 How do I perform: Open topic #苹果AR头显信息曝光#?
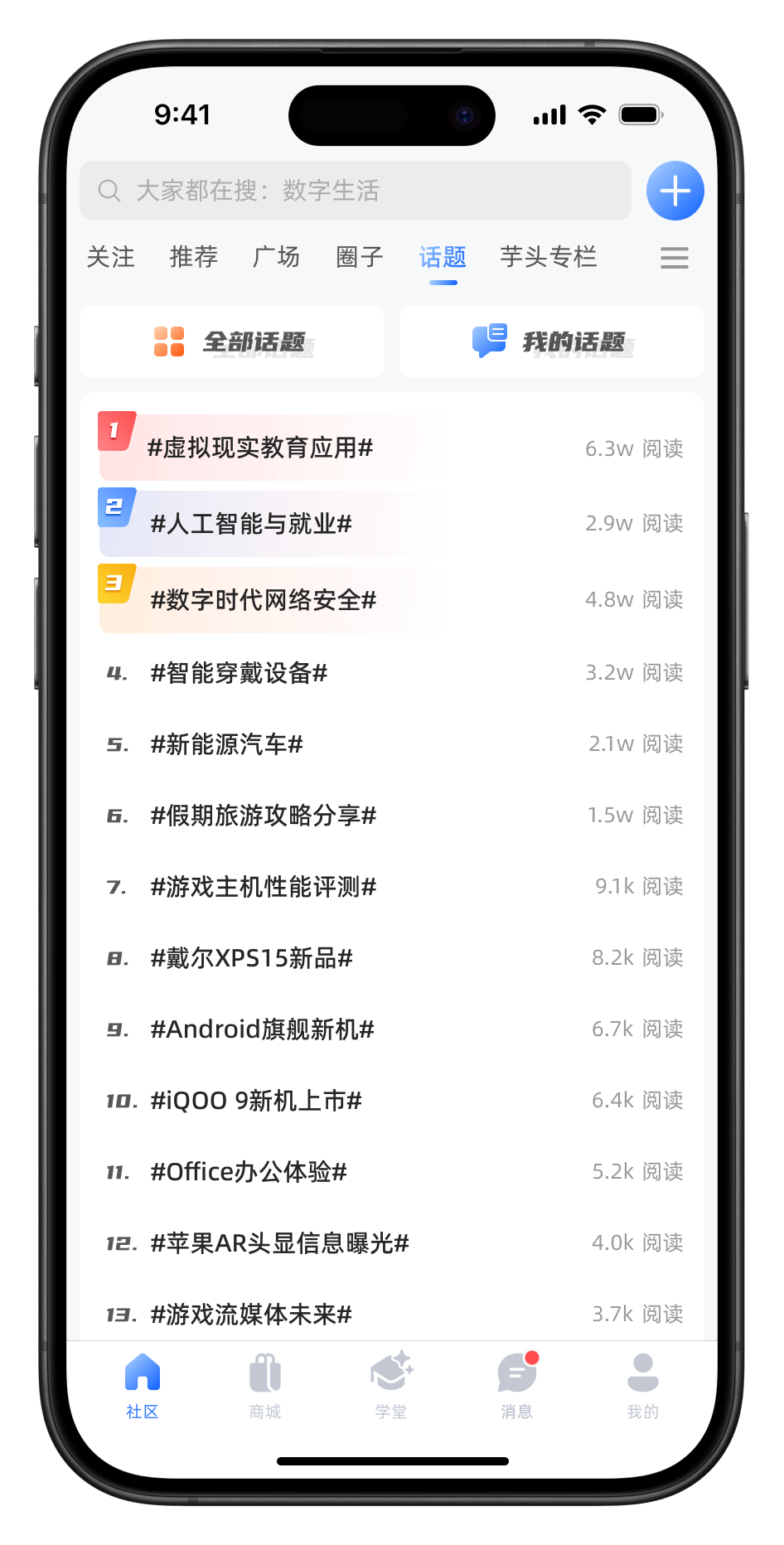click(280, 1243)
